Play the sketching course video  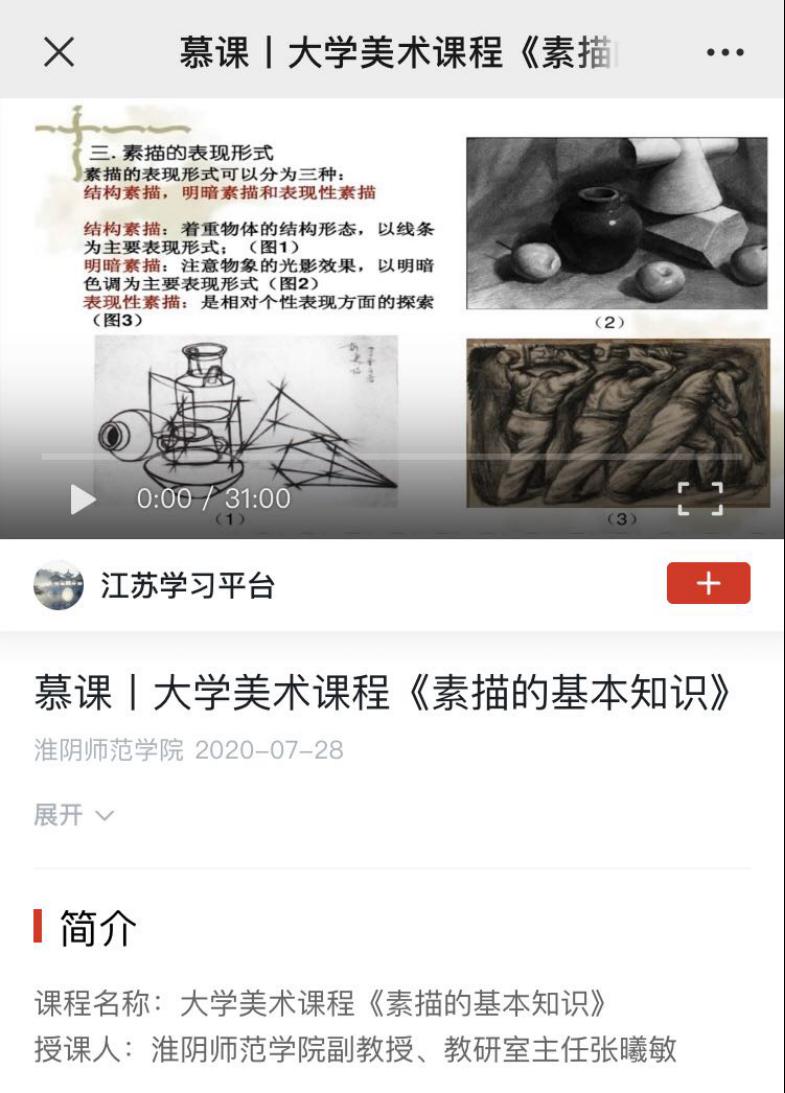[83, 498]
